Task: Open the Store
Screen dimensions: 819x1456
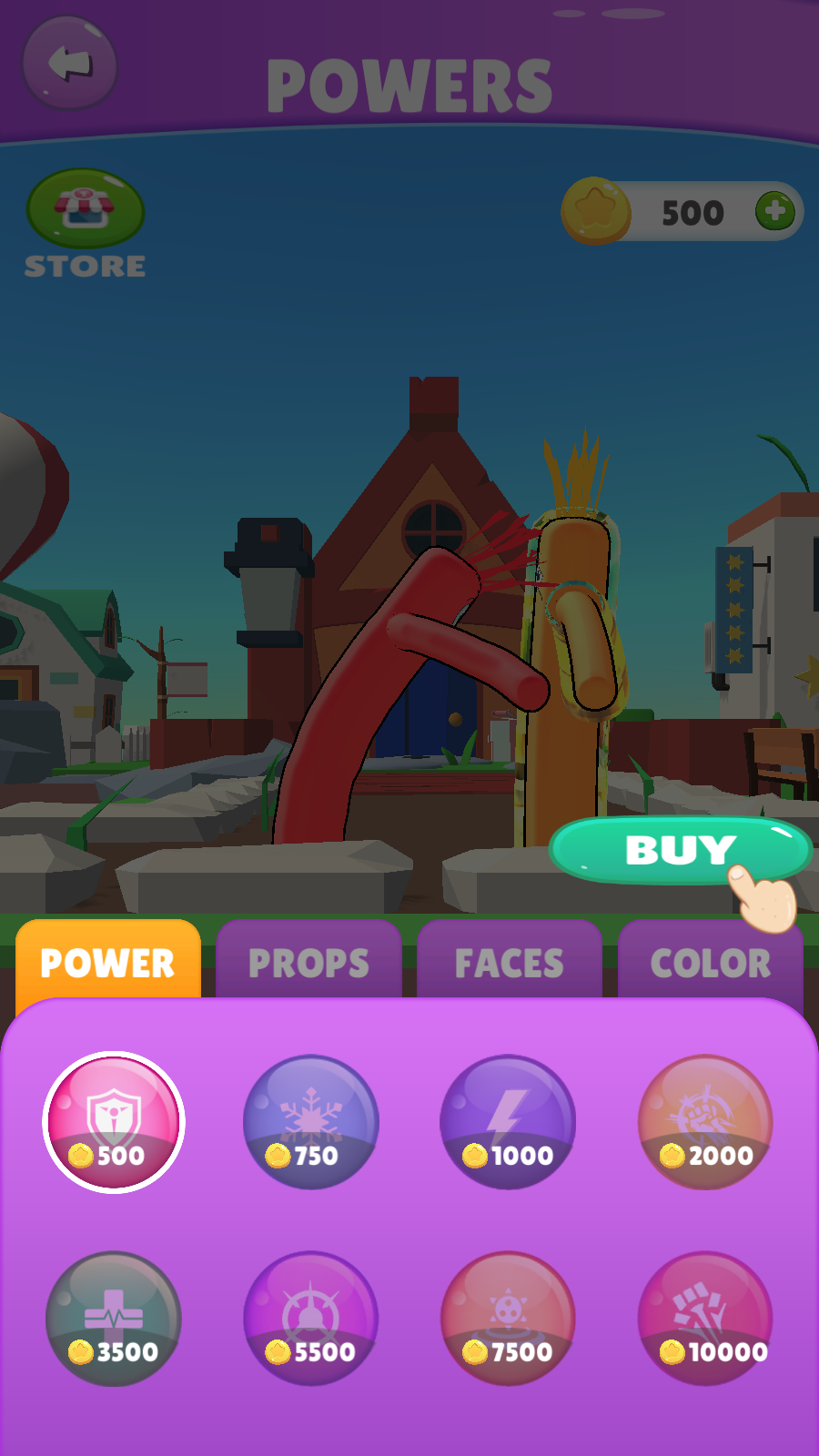Action: (x=86, y=209)
